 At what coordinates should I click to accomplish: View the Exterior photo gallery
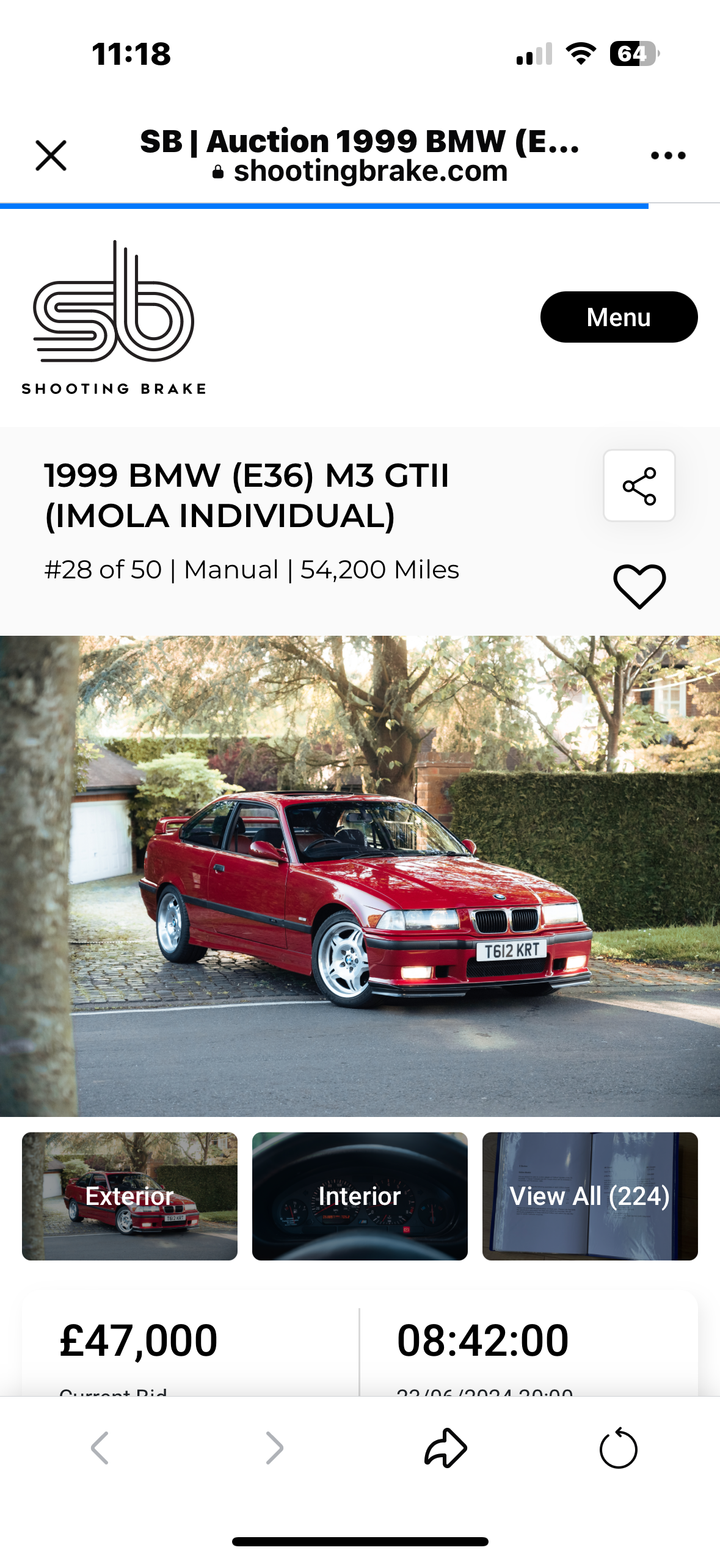130,1196
